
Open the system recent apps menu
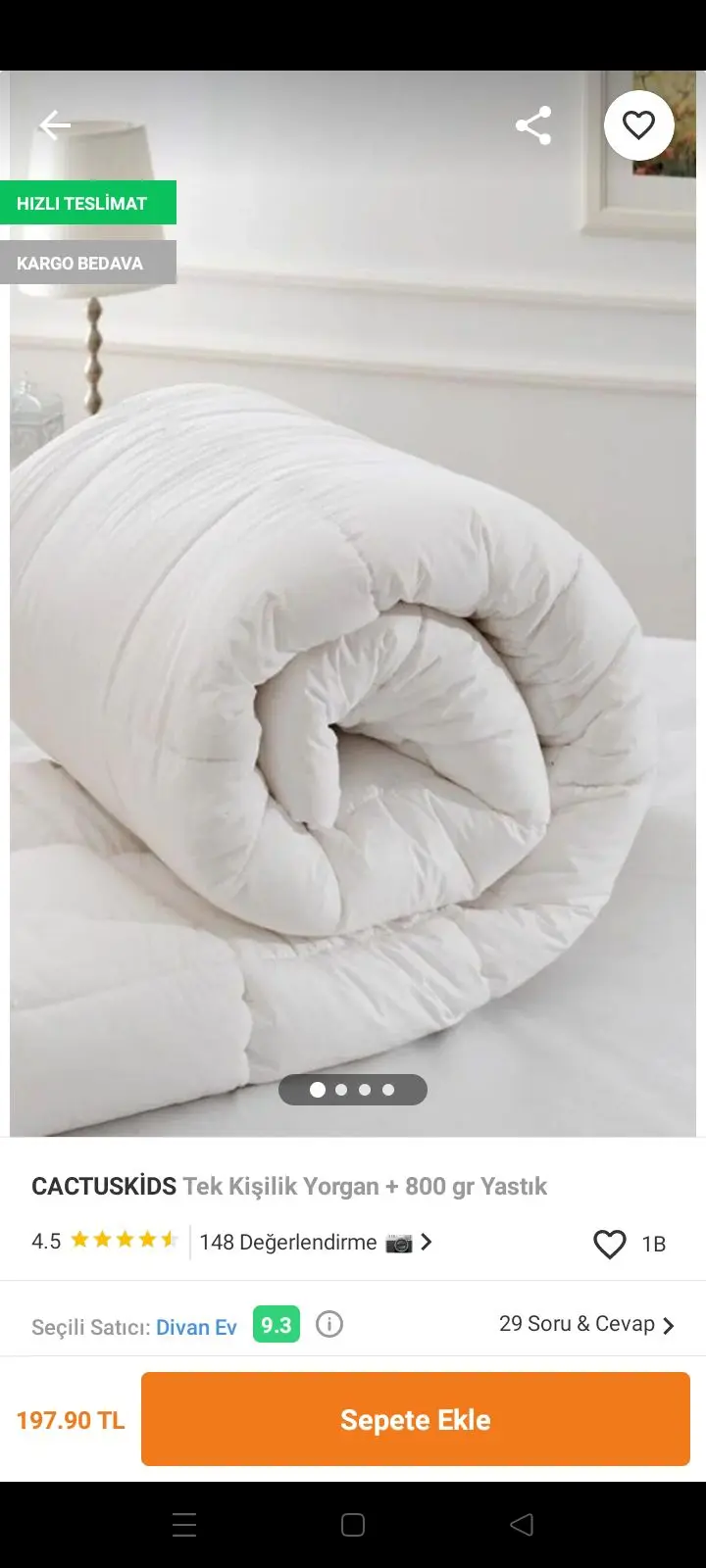click(x=184, y=1525)
